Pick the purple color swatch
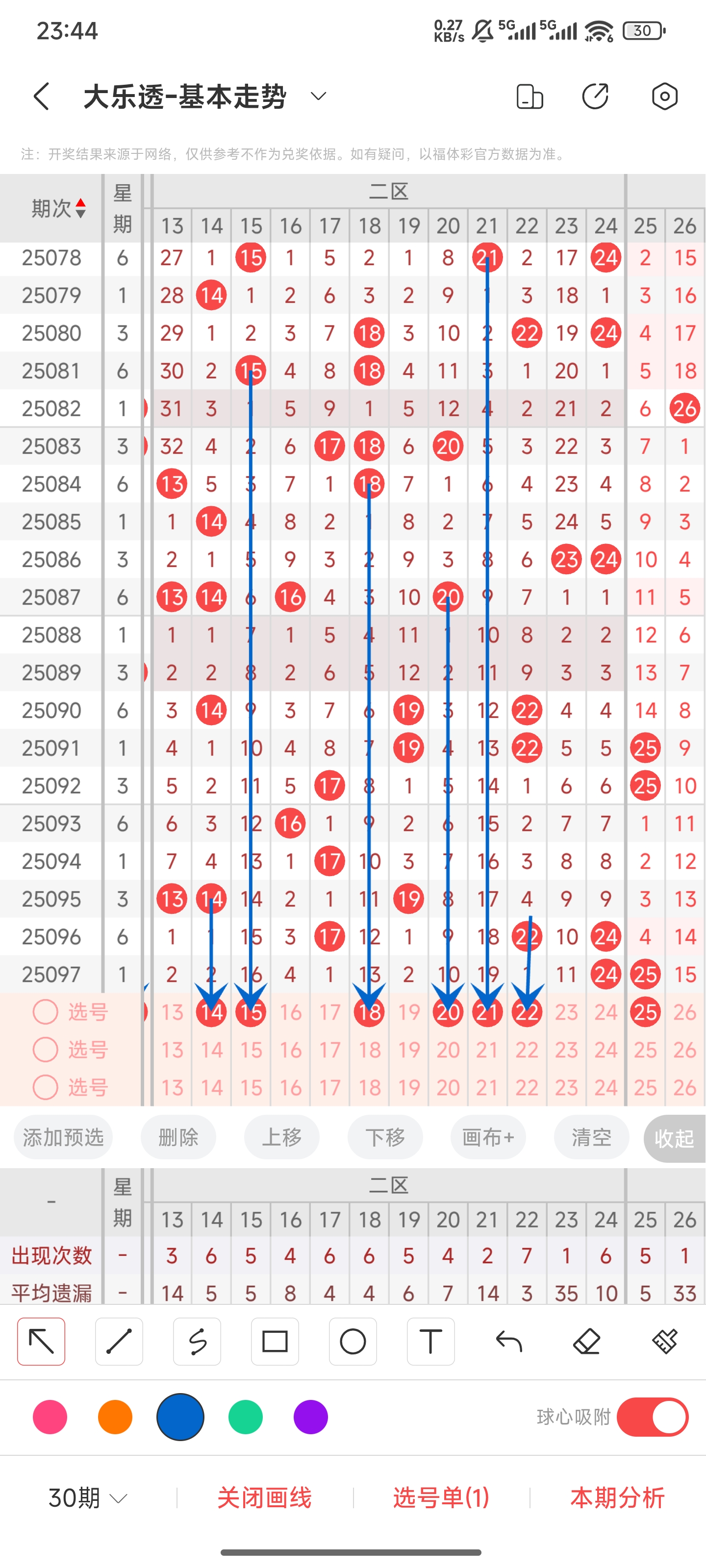The image size is (706, 1568). coord(311,1417)
